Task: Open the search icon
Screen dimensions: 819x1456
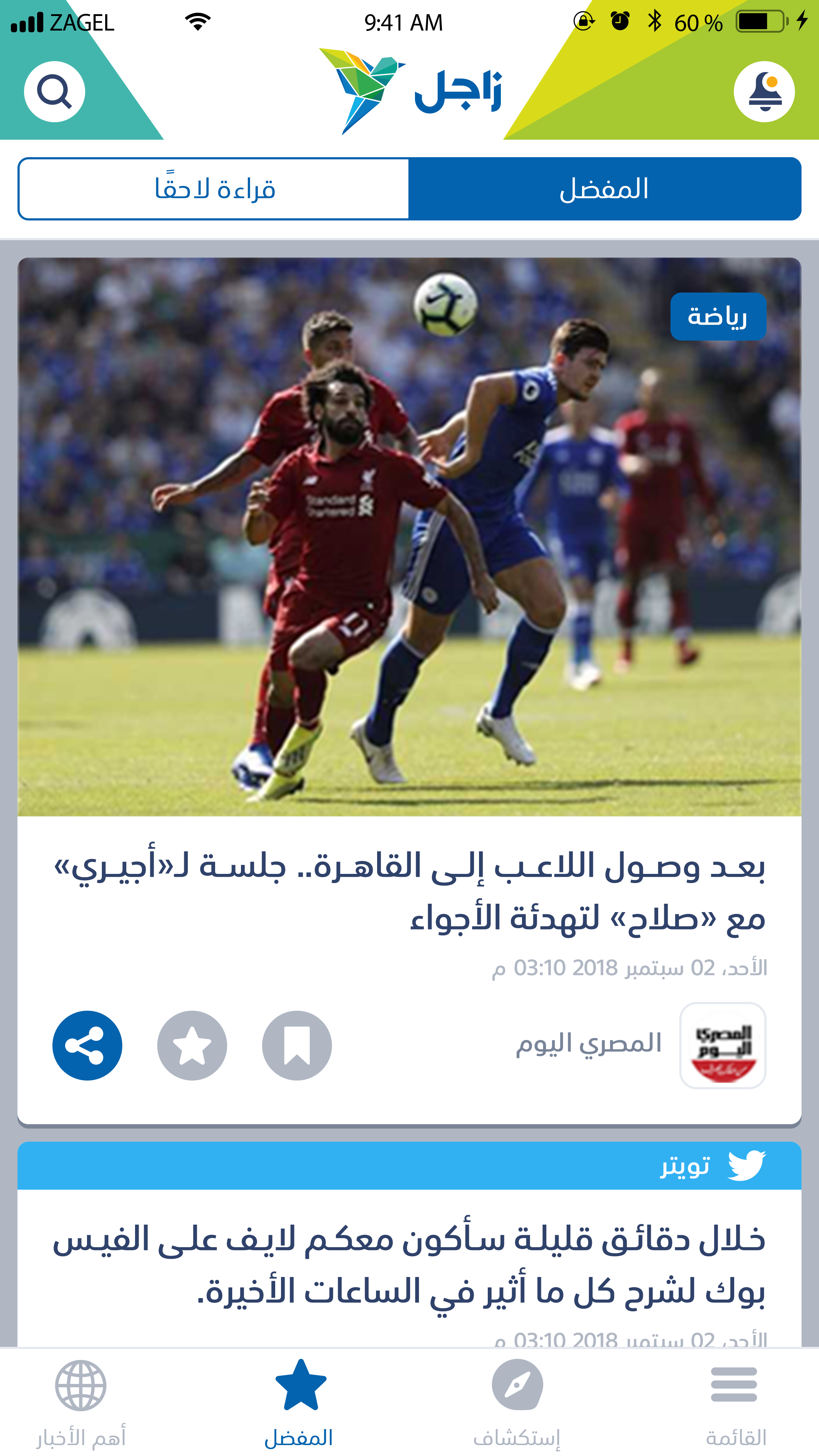Action: (54, 92)
